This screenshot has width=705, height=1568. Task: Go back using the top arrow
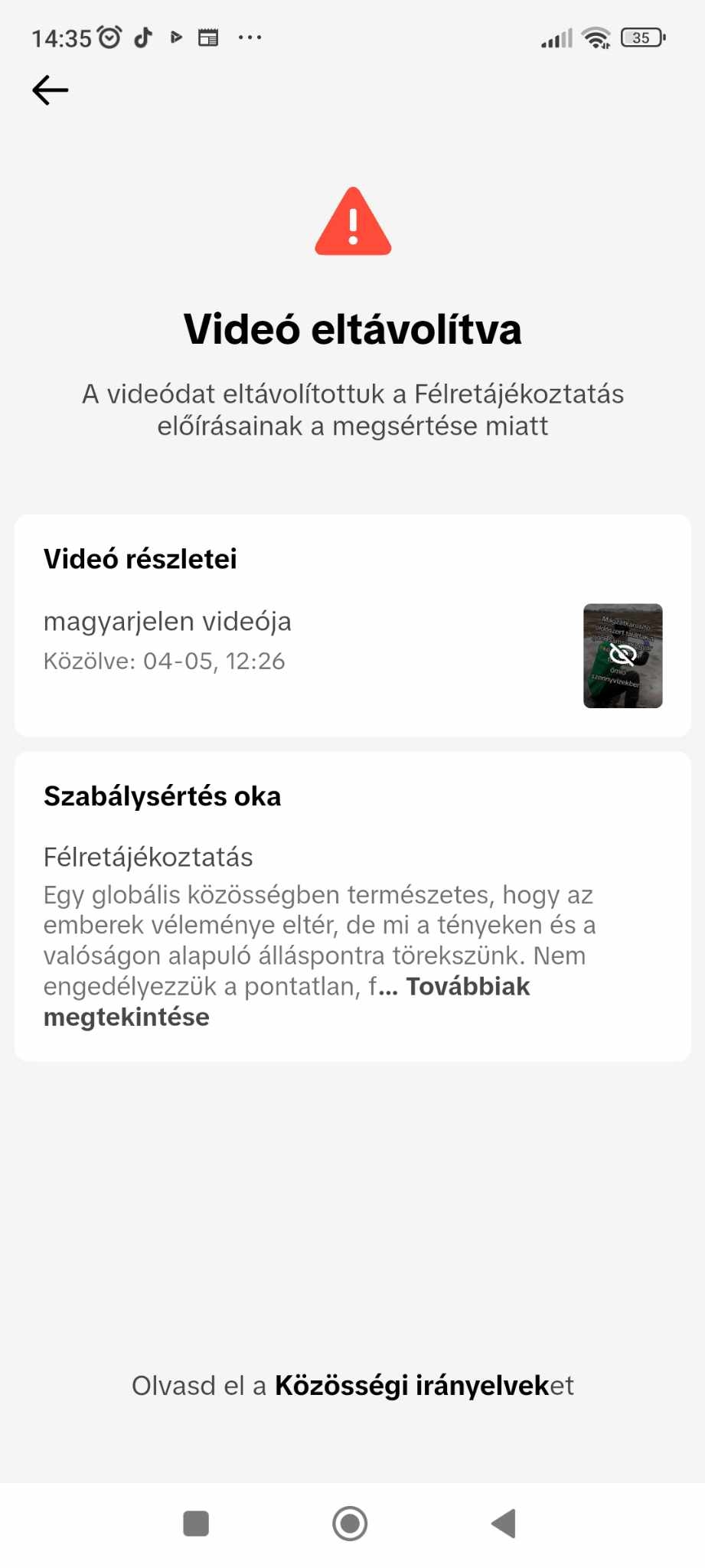(51, 90)
